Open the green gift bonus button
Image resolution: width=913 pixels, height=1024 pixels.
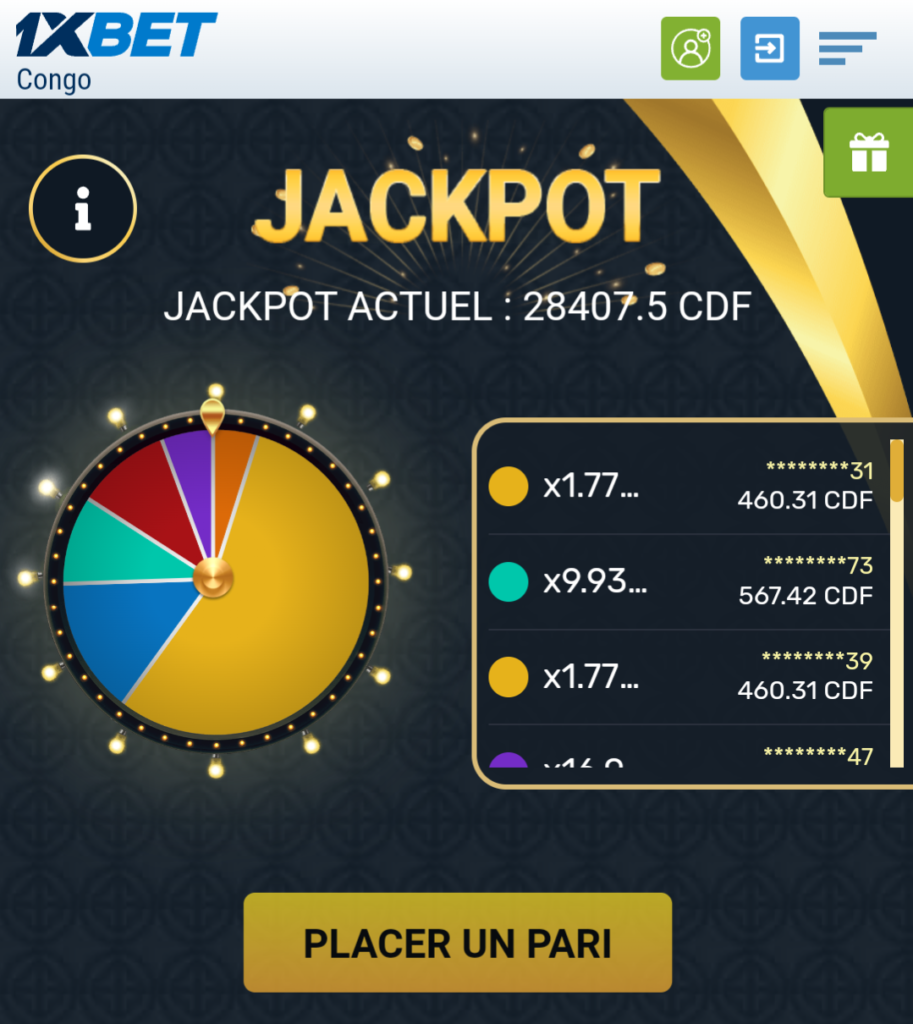867,153
